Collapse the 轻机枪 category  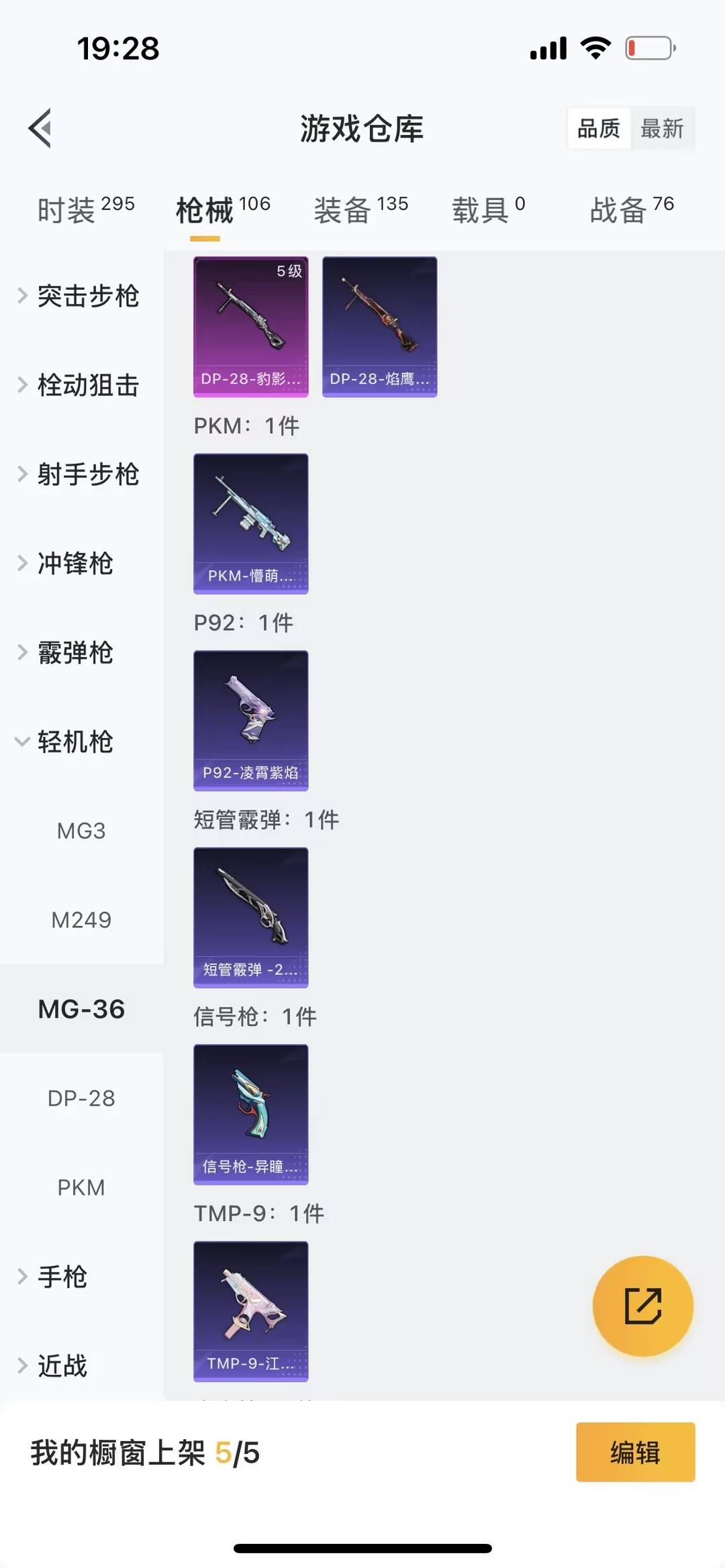click(x=74, y=743)
